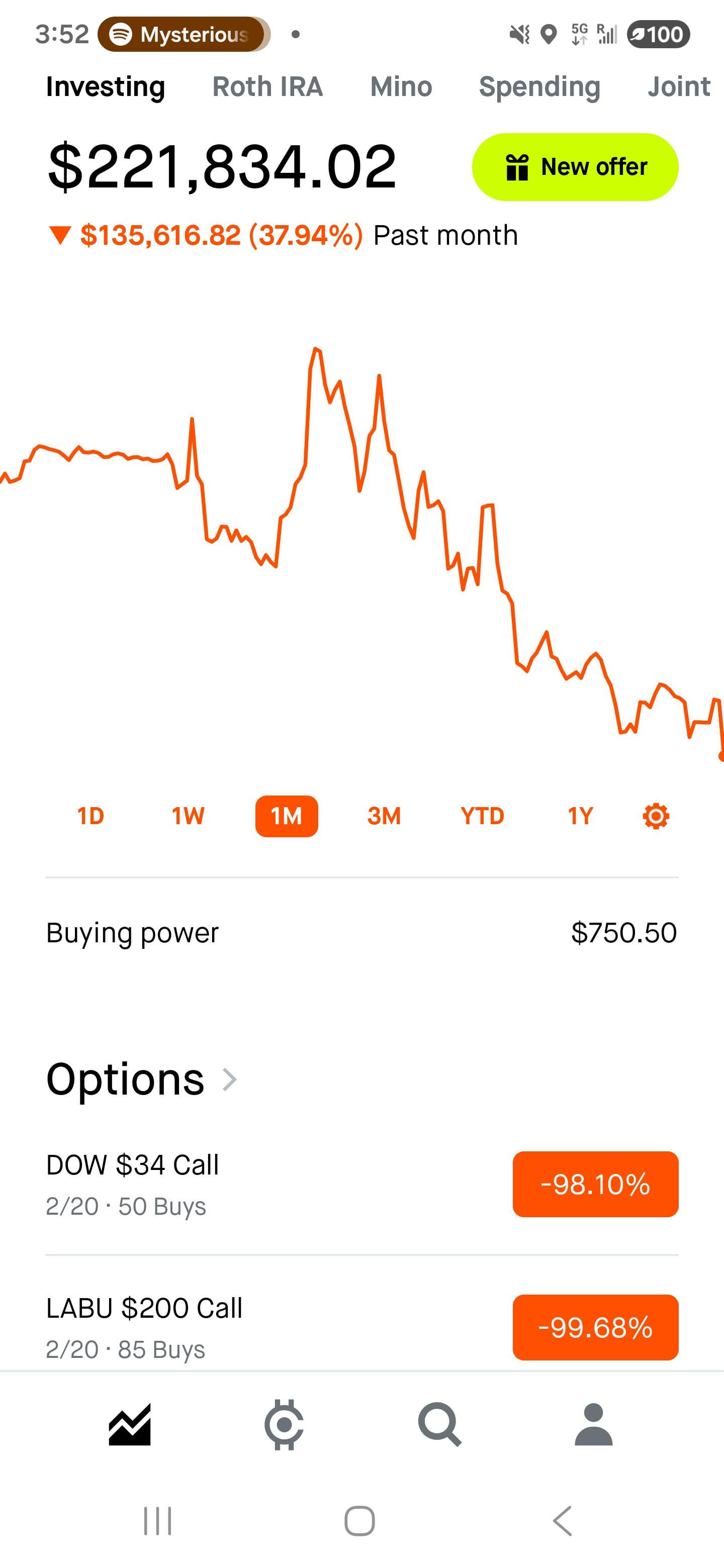
Task: Select the 1D chart range
Action: 90,816
